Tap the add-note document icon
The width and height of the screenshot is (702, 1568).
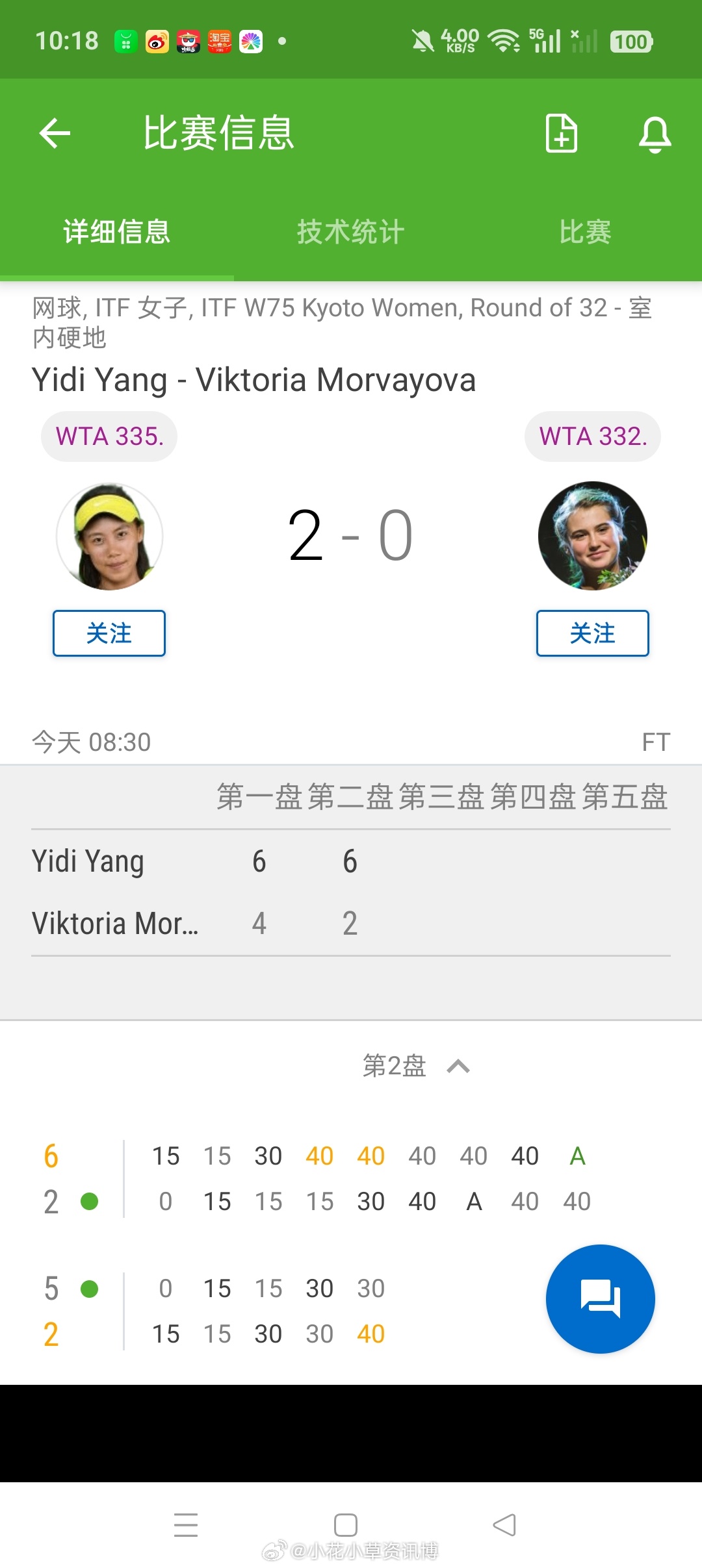coord(562,133)
